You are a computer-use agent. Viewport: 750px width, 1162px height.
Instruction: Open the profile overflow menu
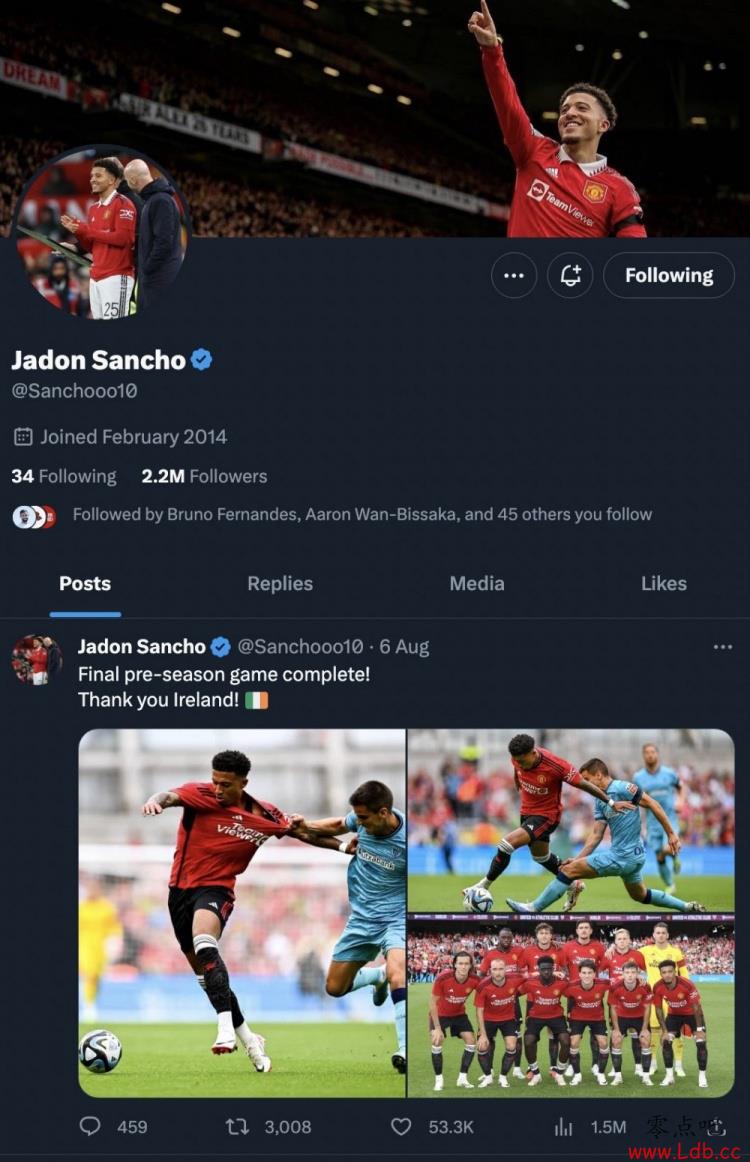pyautogui.click(x=514, y=275)
